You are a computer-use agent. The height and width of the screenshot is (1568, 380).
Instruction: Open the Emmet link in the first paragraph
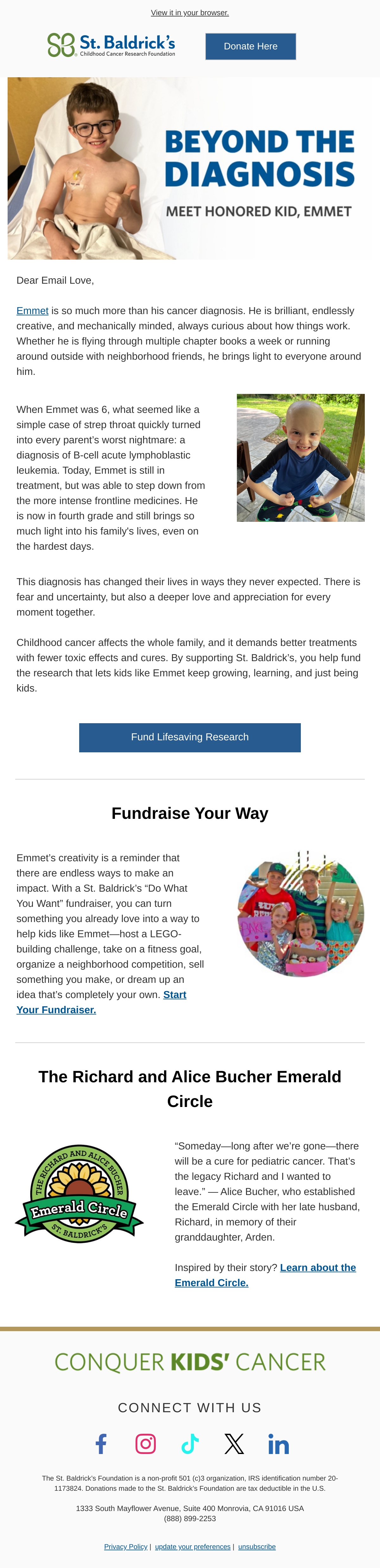coord(32,311)
